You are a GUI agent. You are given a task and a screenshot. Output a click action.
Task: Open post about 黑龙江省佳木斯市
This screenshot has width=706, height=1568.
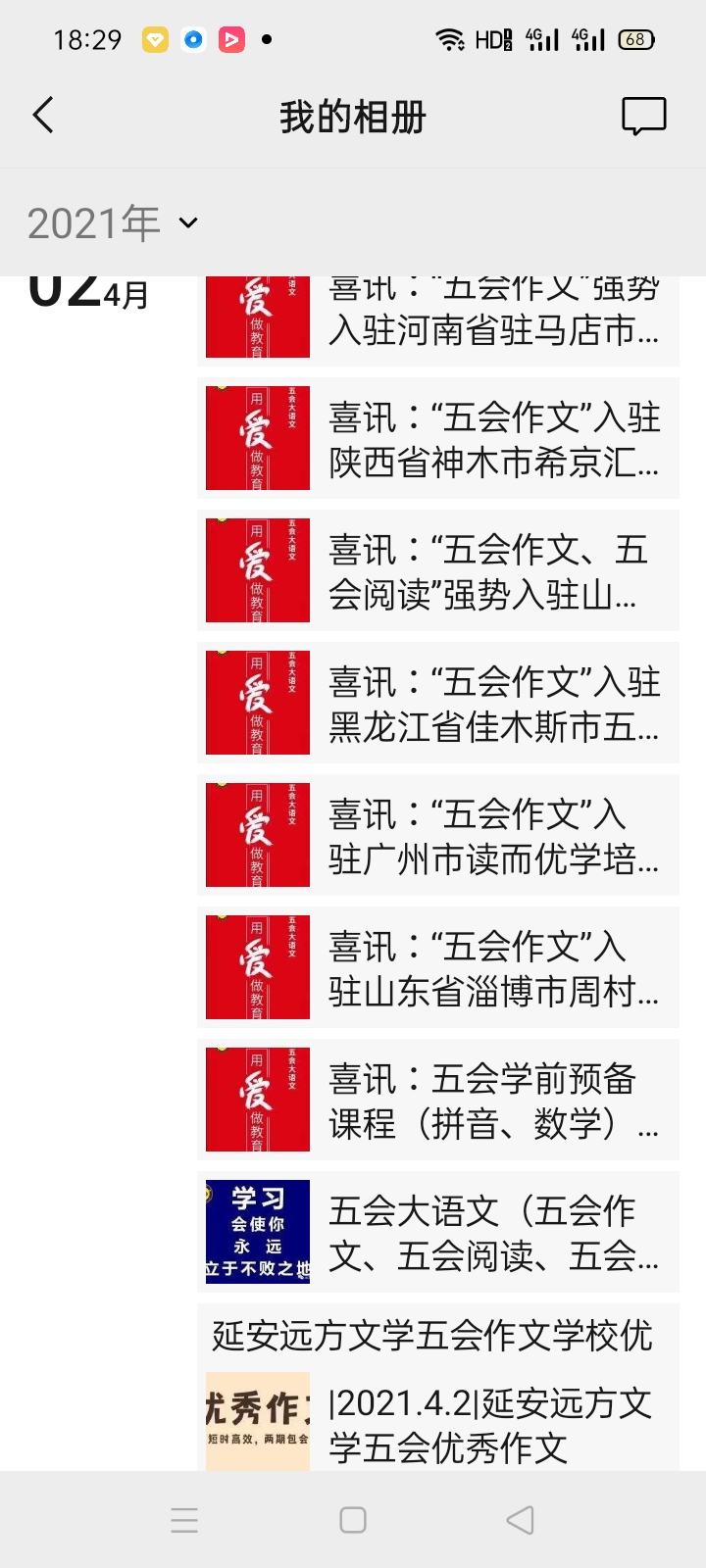pyautogui.click(x=437, y=704)
